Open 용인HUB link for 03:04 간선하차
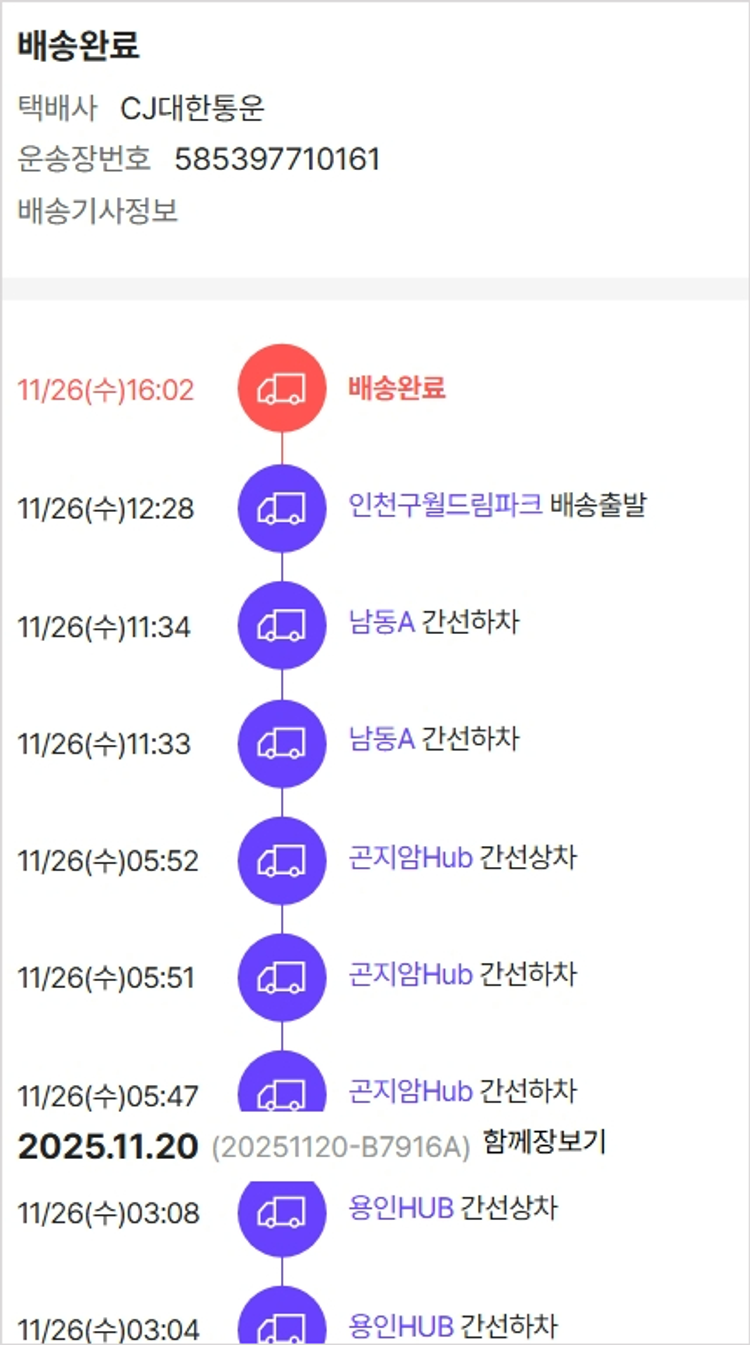 pyautogui.click(x=400, y=1327)
